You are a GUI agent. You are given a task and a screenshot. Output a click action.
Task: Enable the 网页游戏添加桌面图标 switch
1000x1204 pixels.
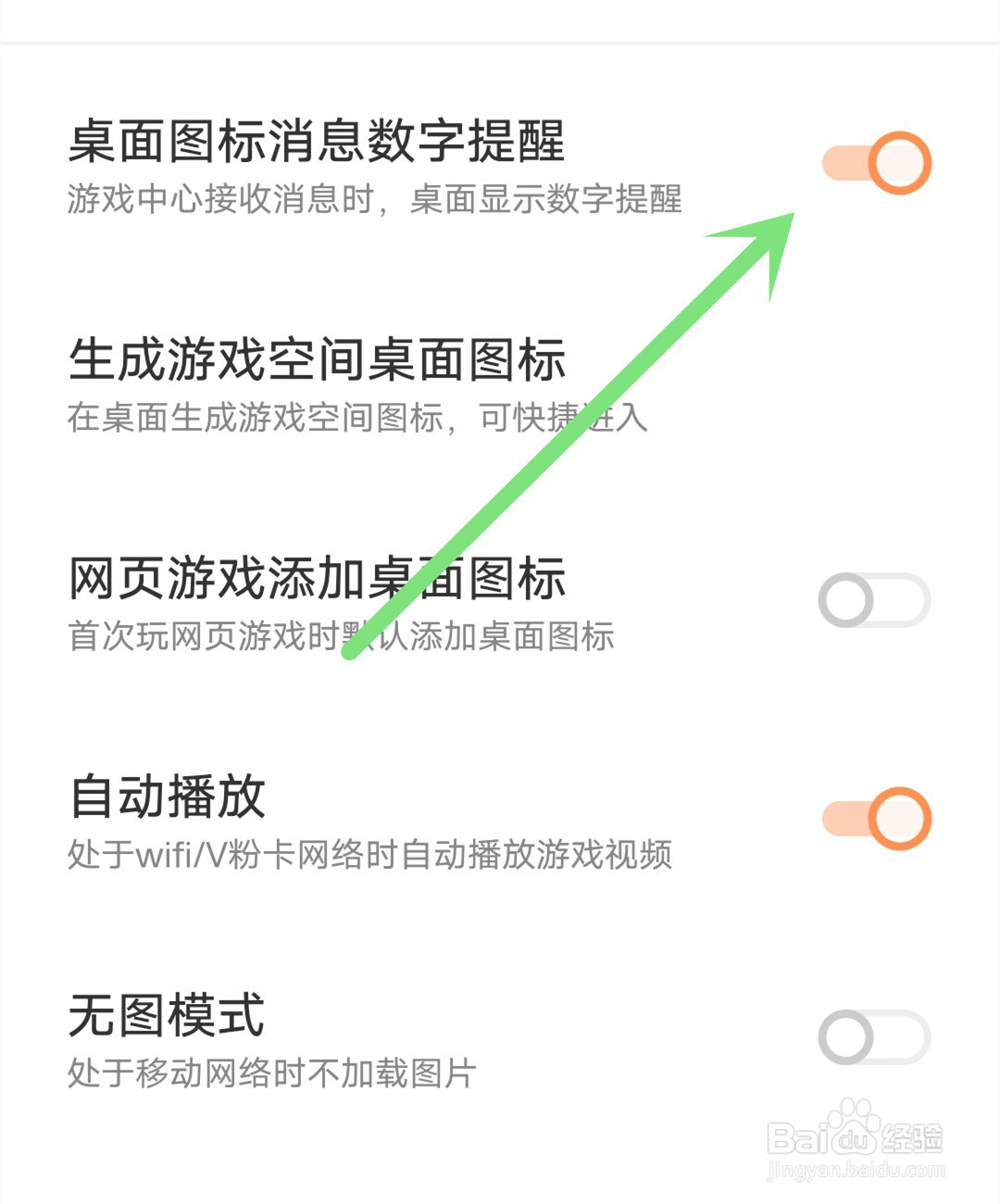point(875,600)
